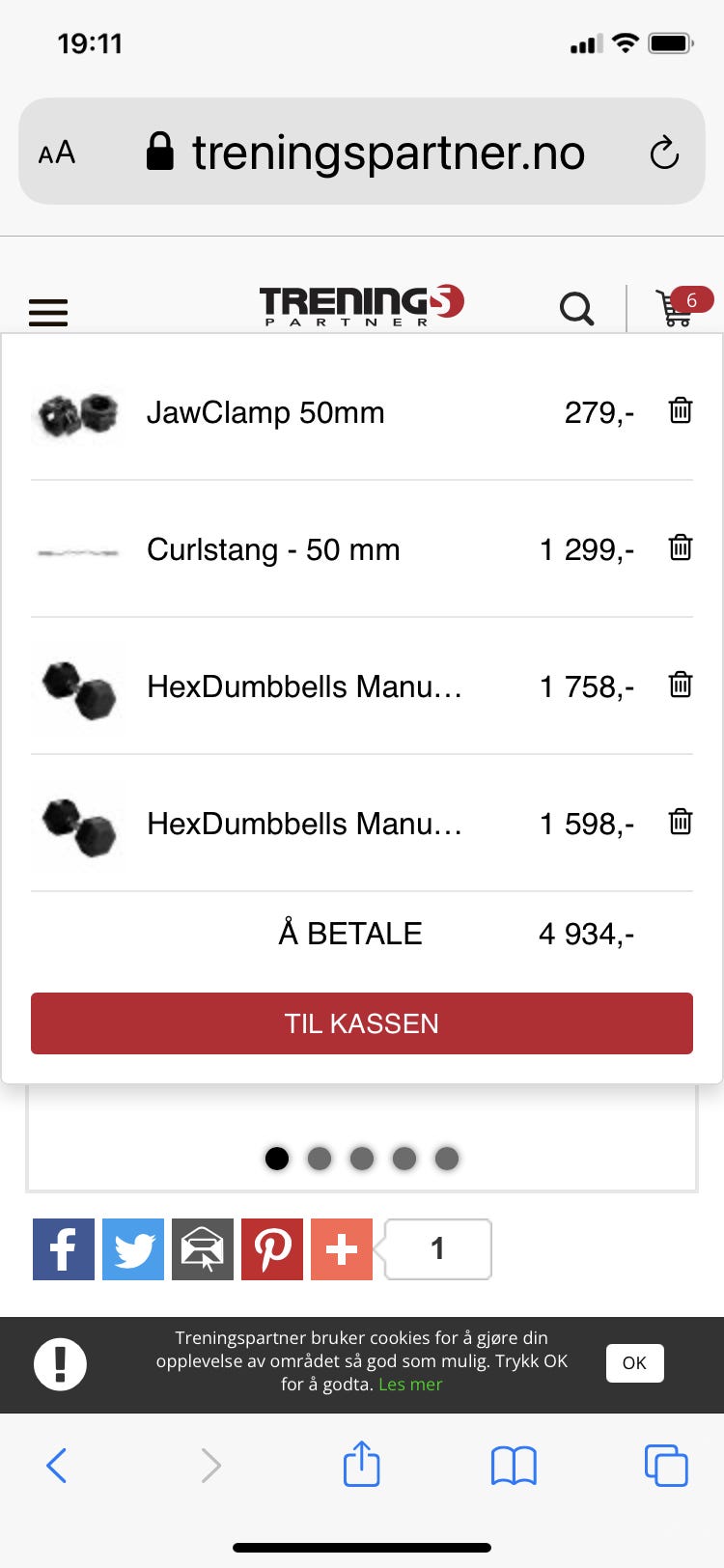Open the Curlstang - 50 mm product
The height and width of the screenshot is (1568, 724).
pyautogui.click(x=273, y=549)
